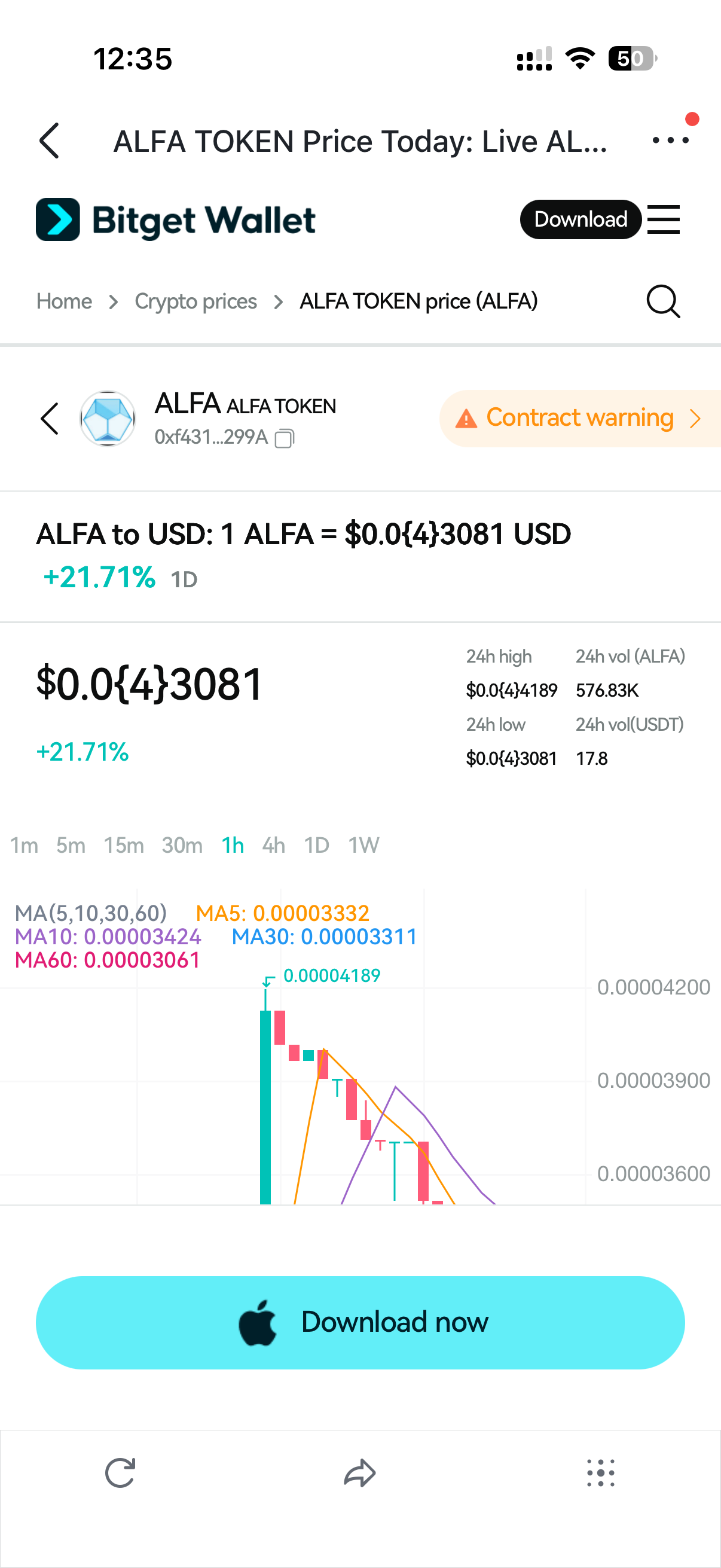Select the 1W chart interval
The width and height of the screenshot is (721, 1568).
363,846
